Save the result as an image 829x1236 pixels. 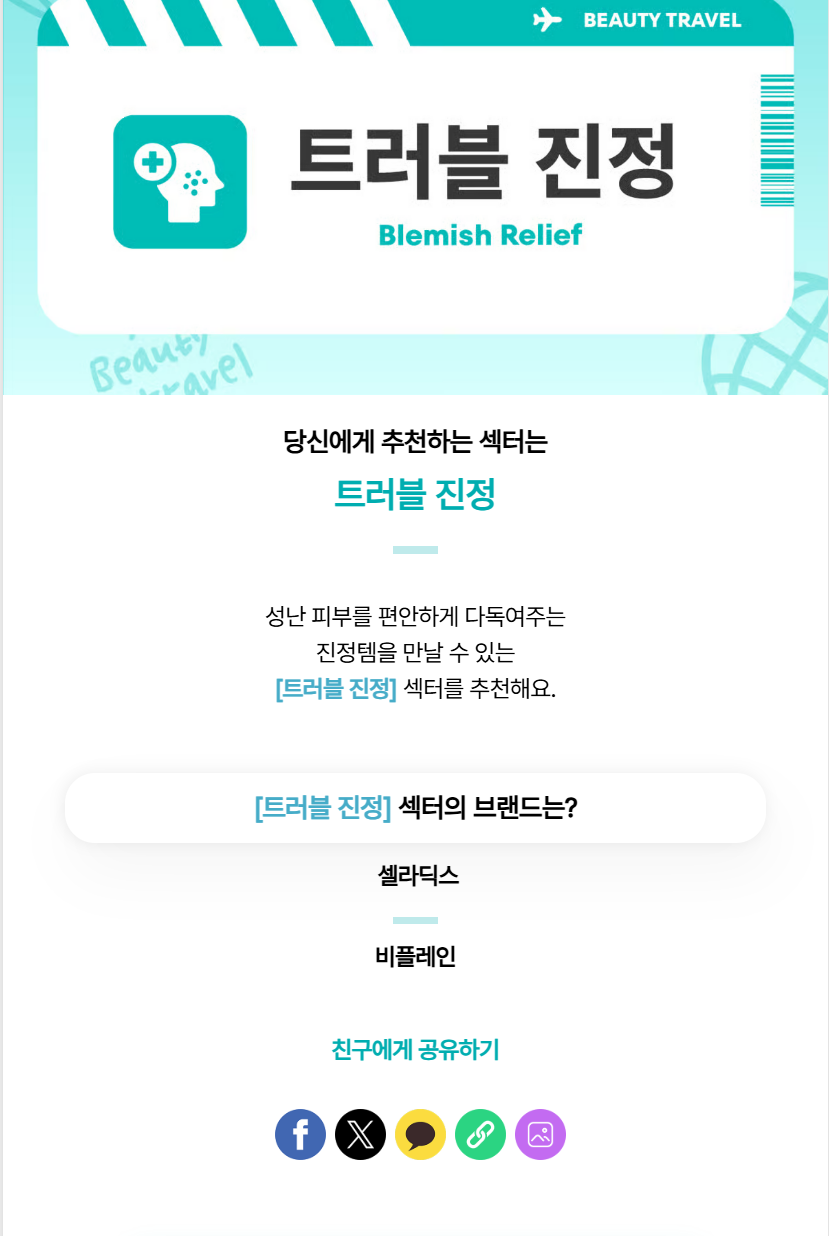pyautogui.click(x=540, y=1134)
